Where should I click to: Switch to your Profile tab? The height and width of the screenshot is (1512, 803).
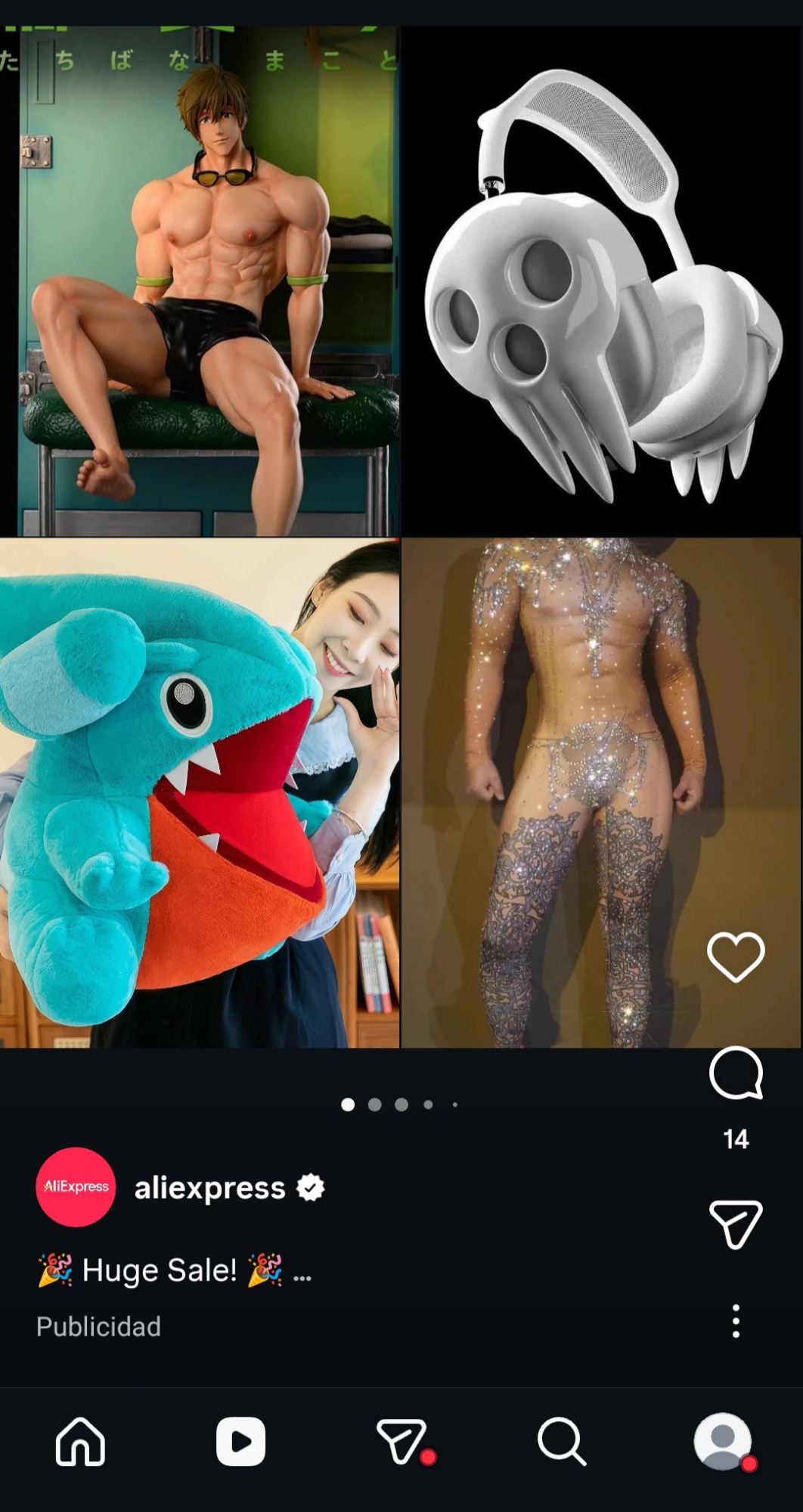coord(722,1441)
